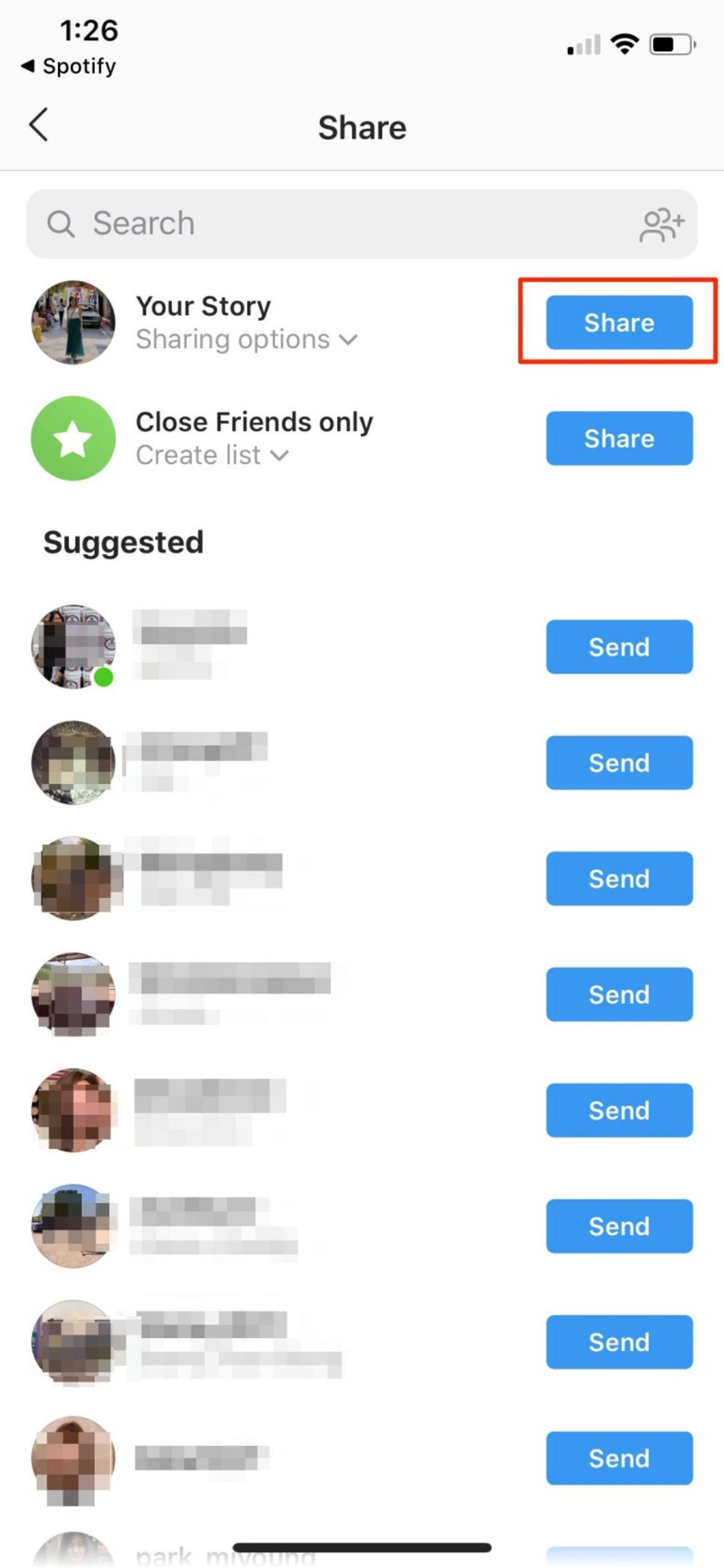Select the green Close Friends star icon
Image resolution: width=724 pixels, height=1568 pixels.
pos(72,439)
